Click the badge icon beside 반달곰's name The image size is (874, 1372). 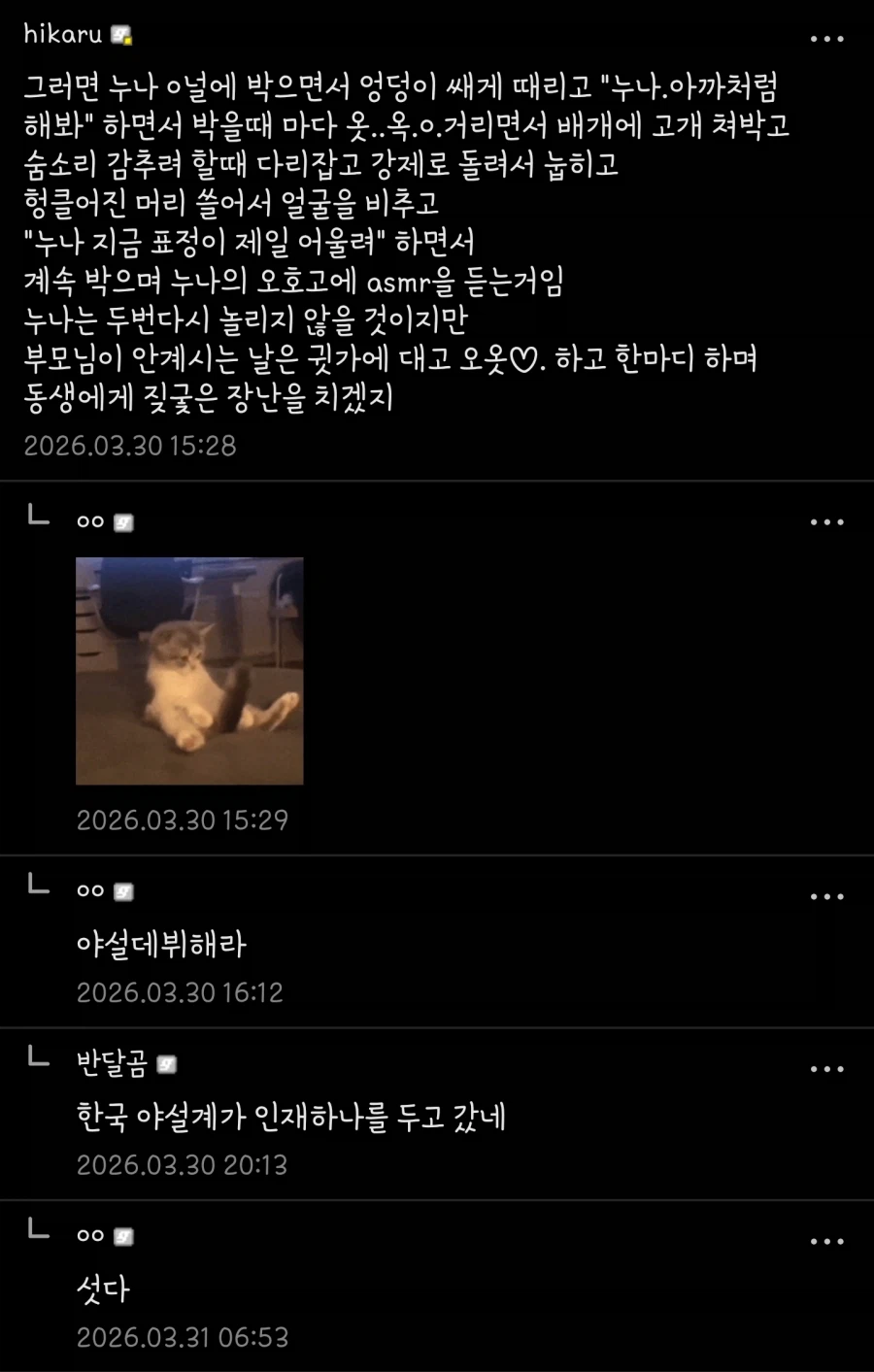(166, 1064)
